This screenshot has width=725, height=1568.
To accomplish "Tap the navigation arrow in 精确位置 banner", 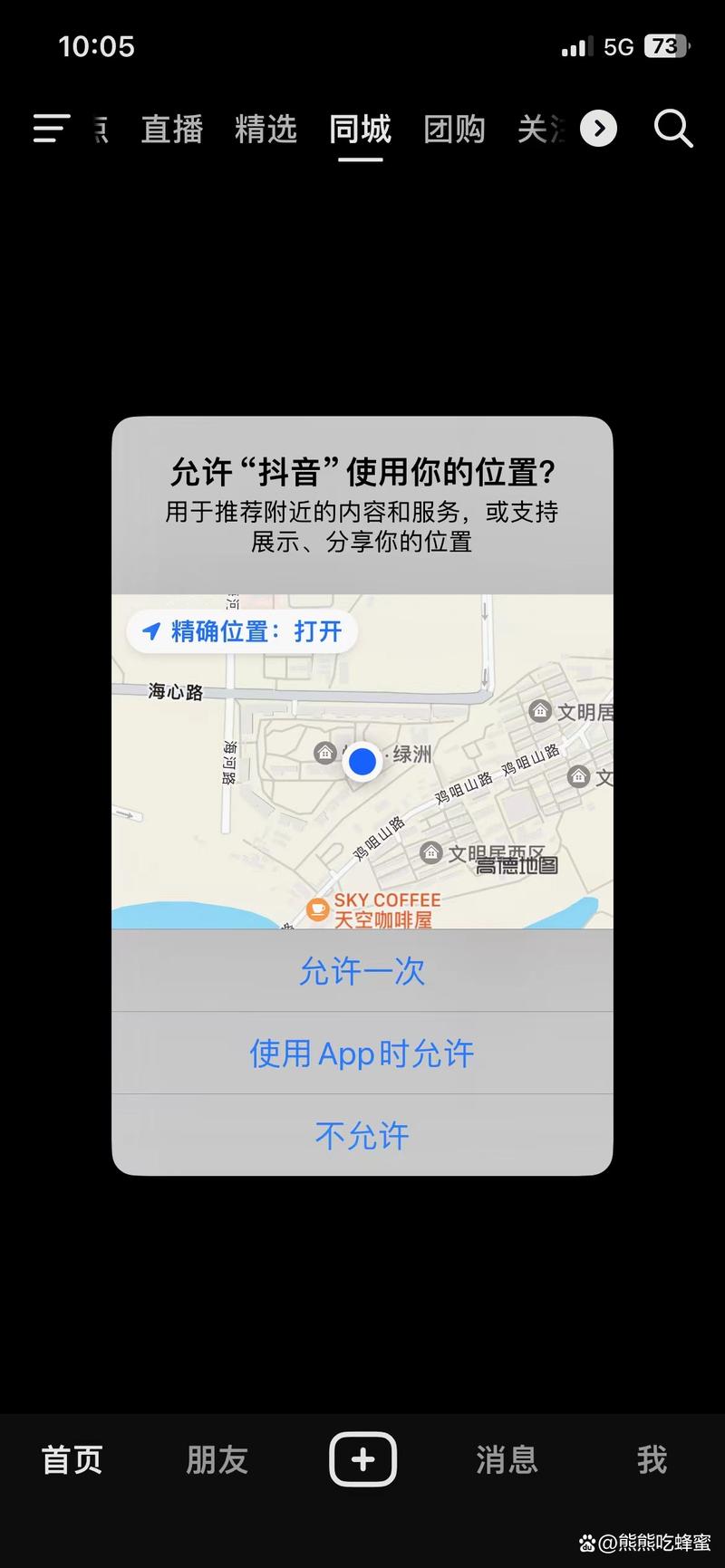I will (150, 631).
